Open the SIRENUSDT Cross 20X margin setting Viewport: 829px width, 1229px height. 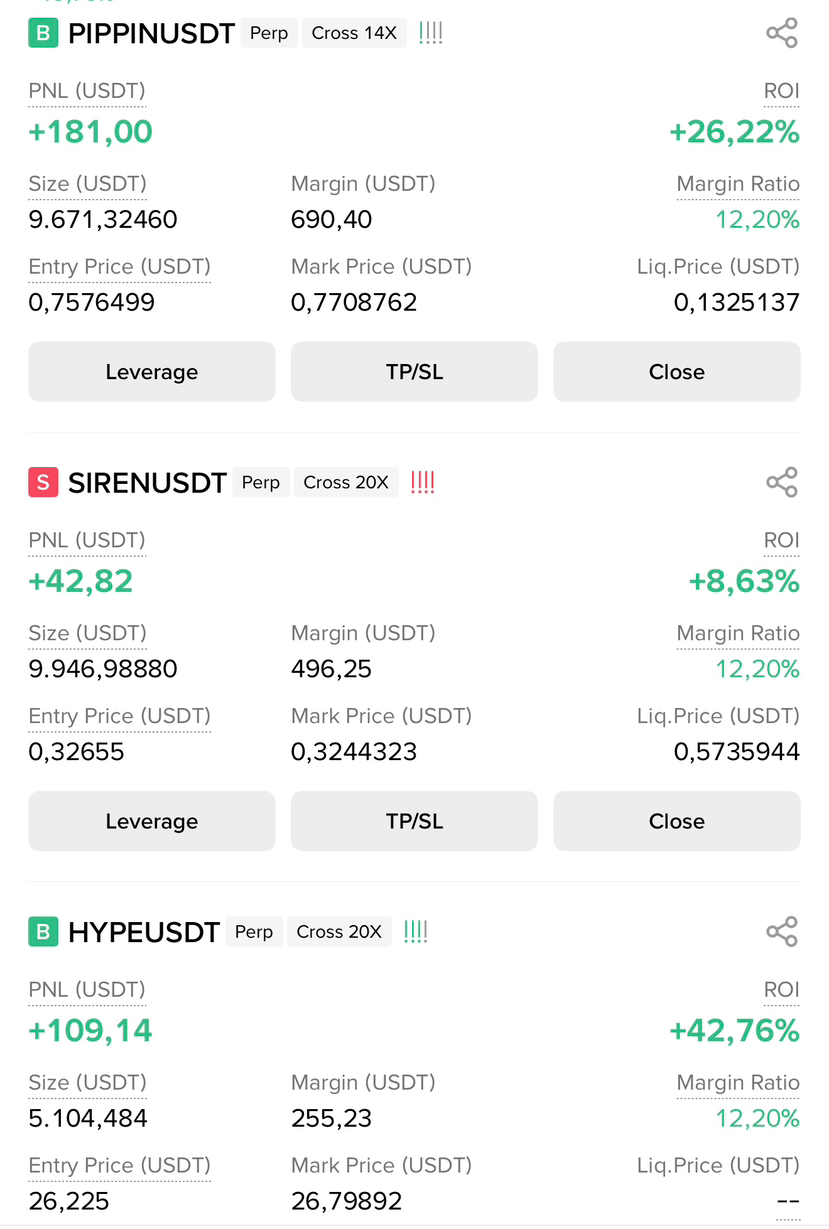[346, 482]
